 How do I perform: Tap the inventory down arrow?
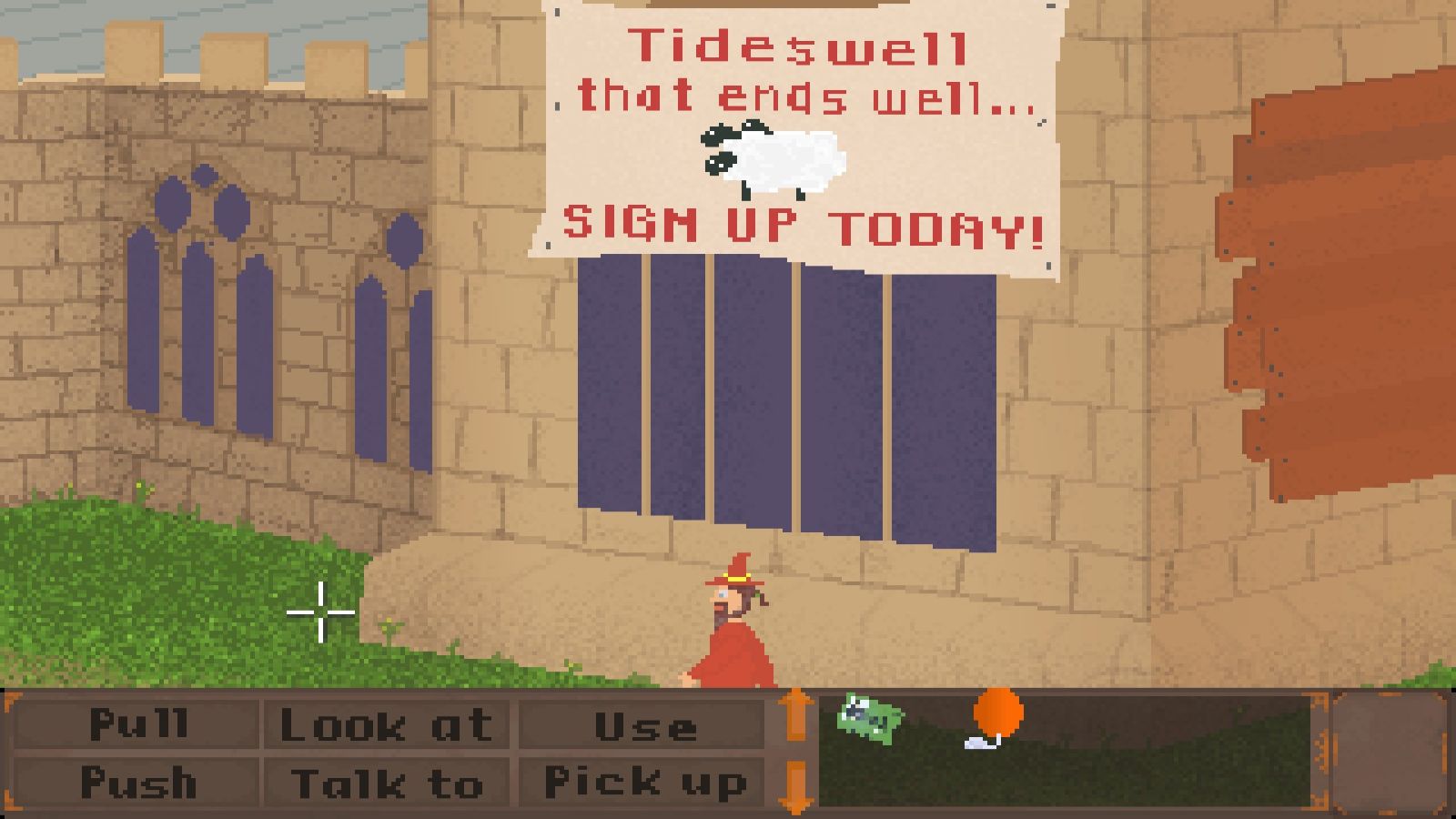(x=796, y=788)
